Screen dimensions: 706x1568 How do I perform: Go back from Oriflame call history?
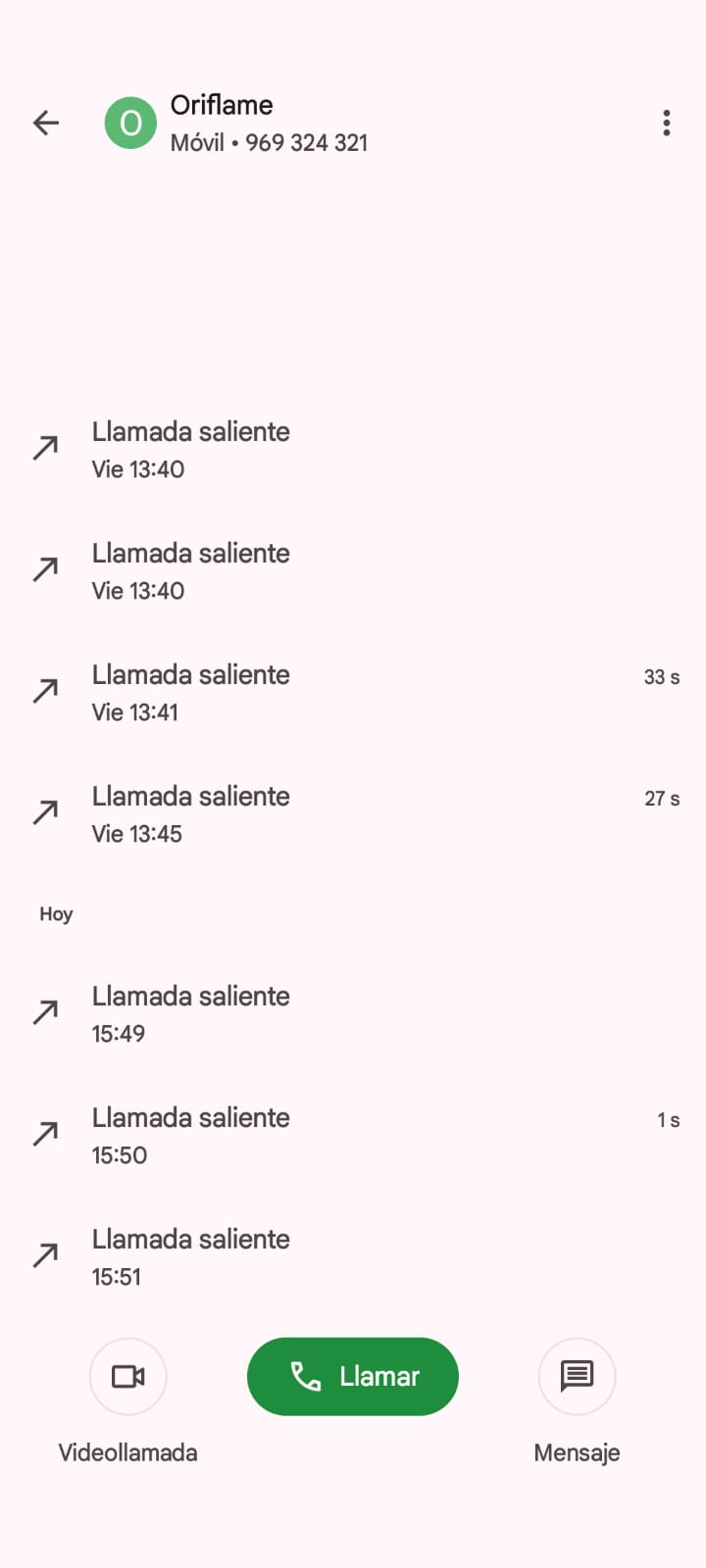coord(46,122)
